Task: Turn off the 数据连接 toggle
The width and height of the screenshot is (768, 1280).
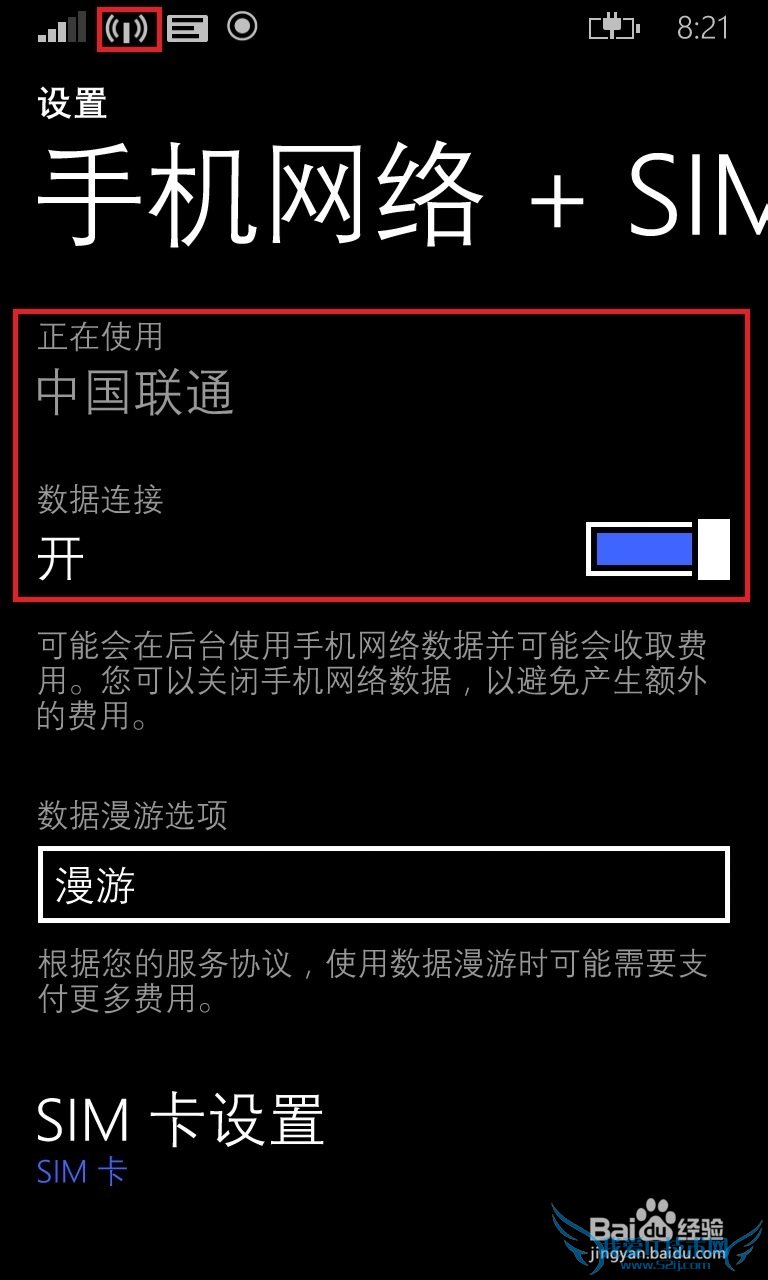Action: point(657,549)
